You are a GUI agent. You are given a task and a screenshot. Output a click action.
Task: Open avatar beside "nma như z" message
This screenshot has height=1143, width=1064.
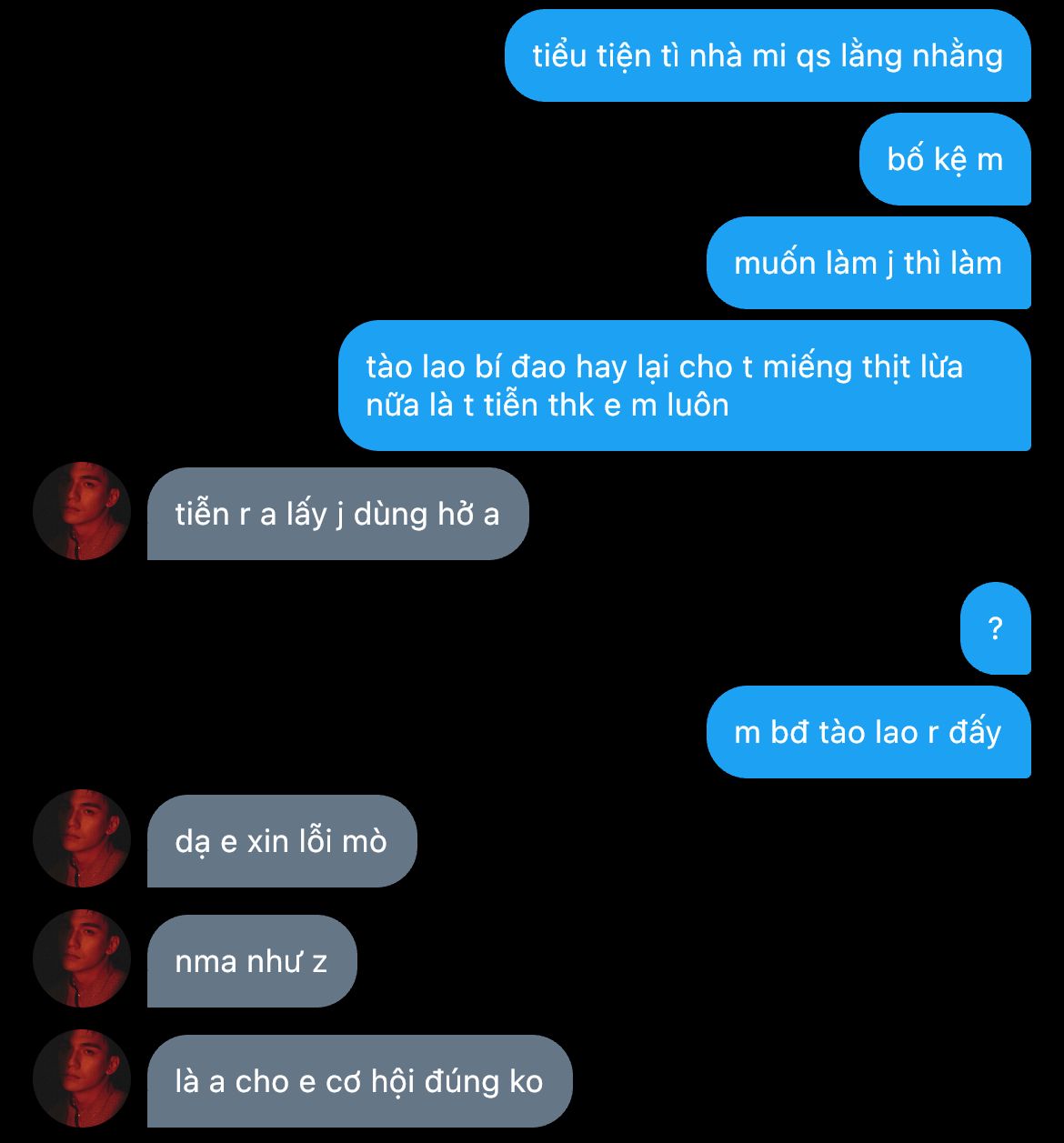click(x=81, y=959)
